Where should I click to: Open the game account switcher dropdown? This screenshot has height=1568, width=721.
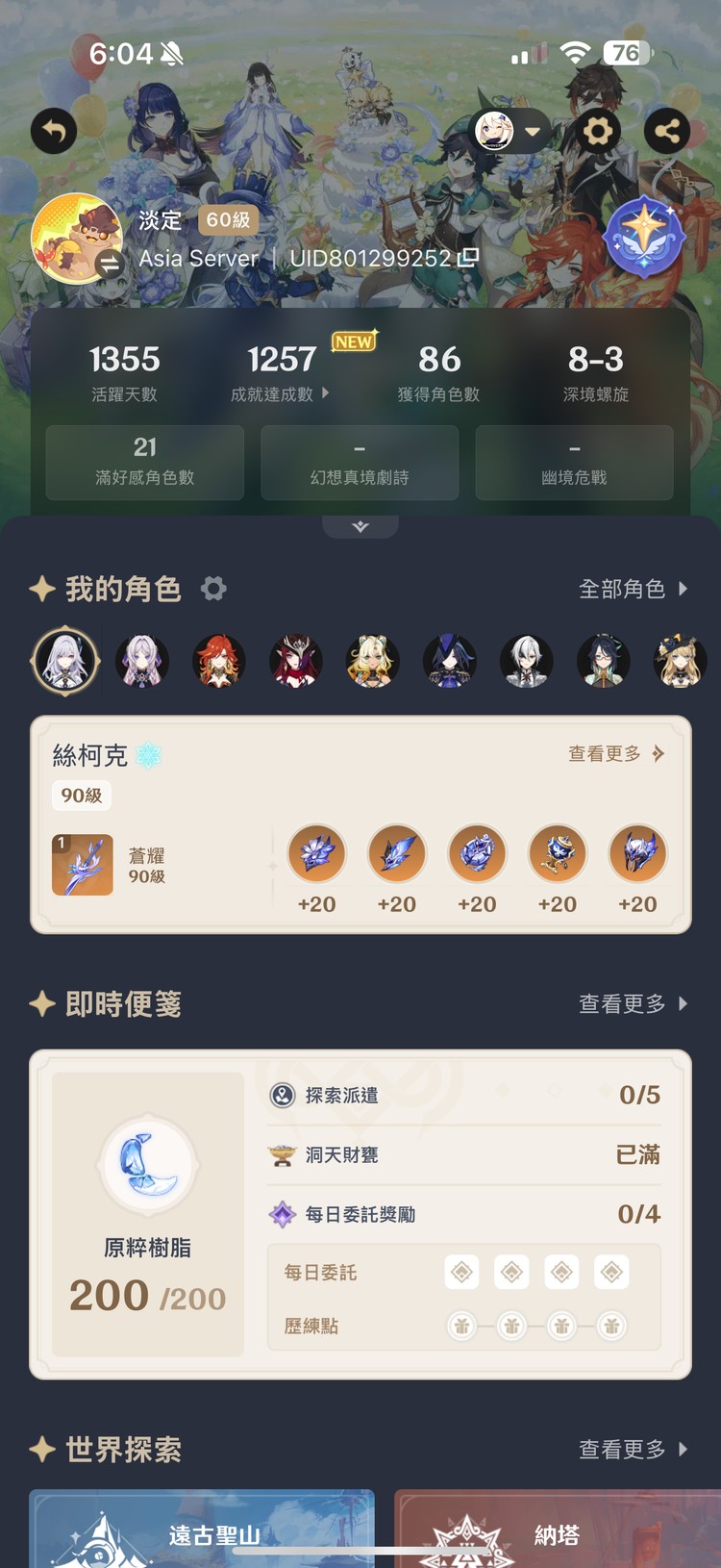coord(511,131)
